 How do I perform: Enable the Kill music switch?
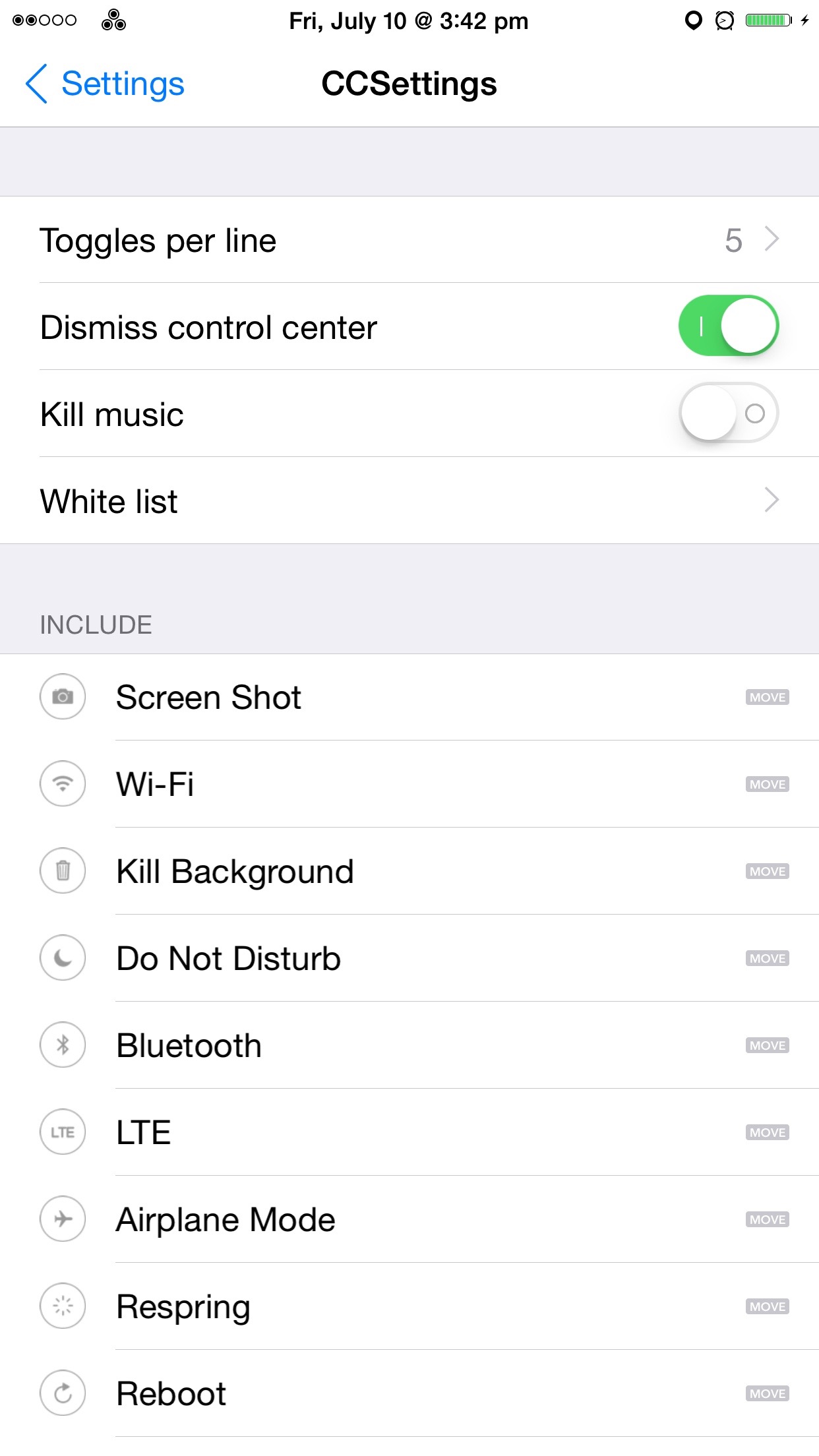[x=729, y=413]
